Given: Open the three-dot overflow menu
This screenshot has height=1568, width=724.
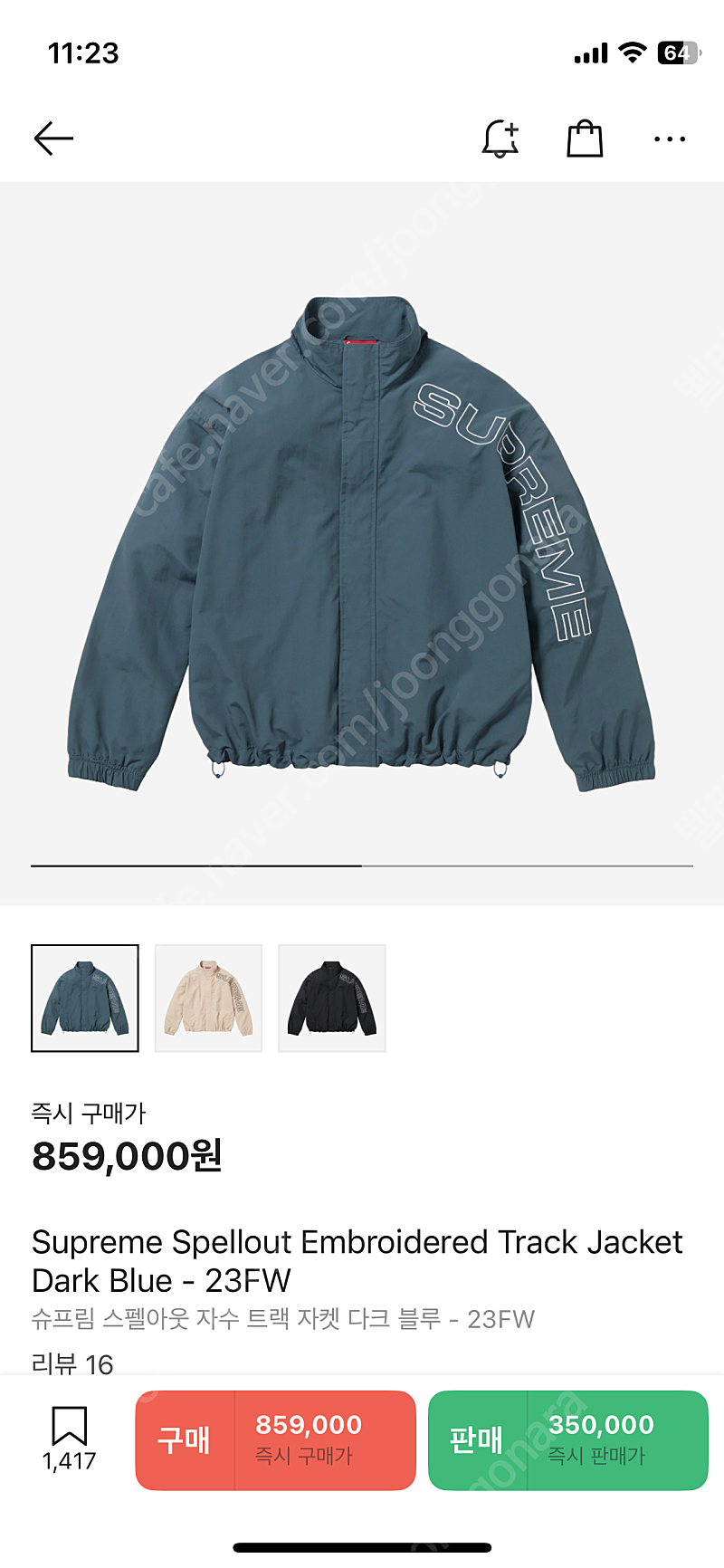Looking at the screenshot, I should click(x=670, y=139).
